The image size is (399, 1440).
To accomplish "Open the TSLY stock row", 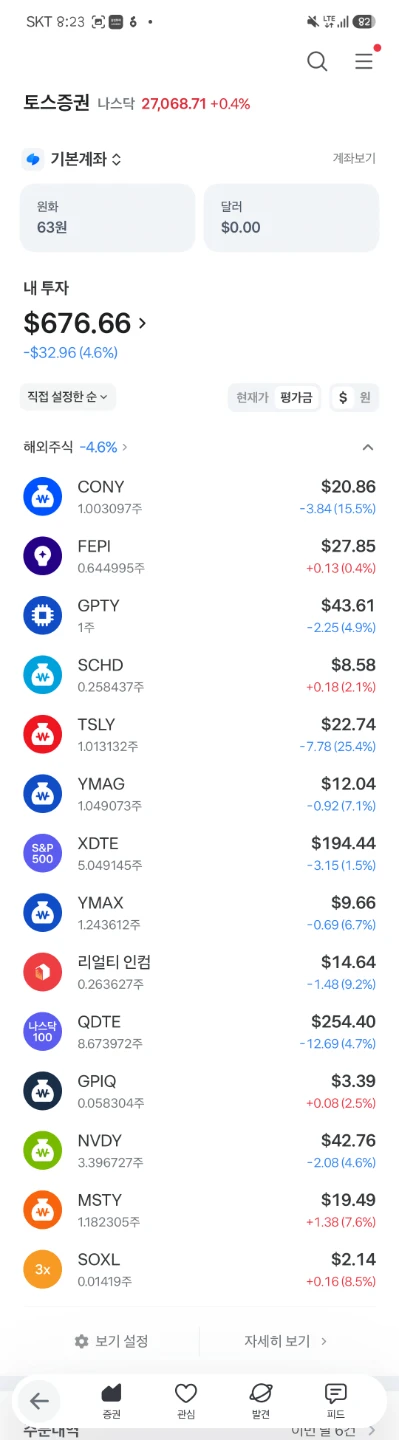I will click(x=199, y=735).
